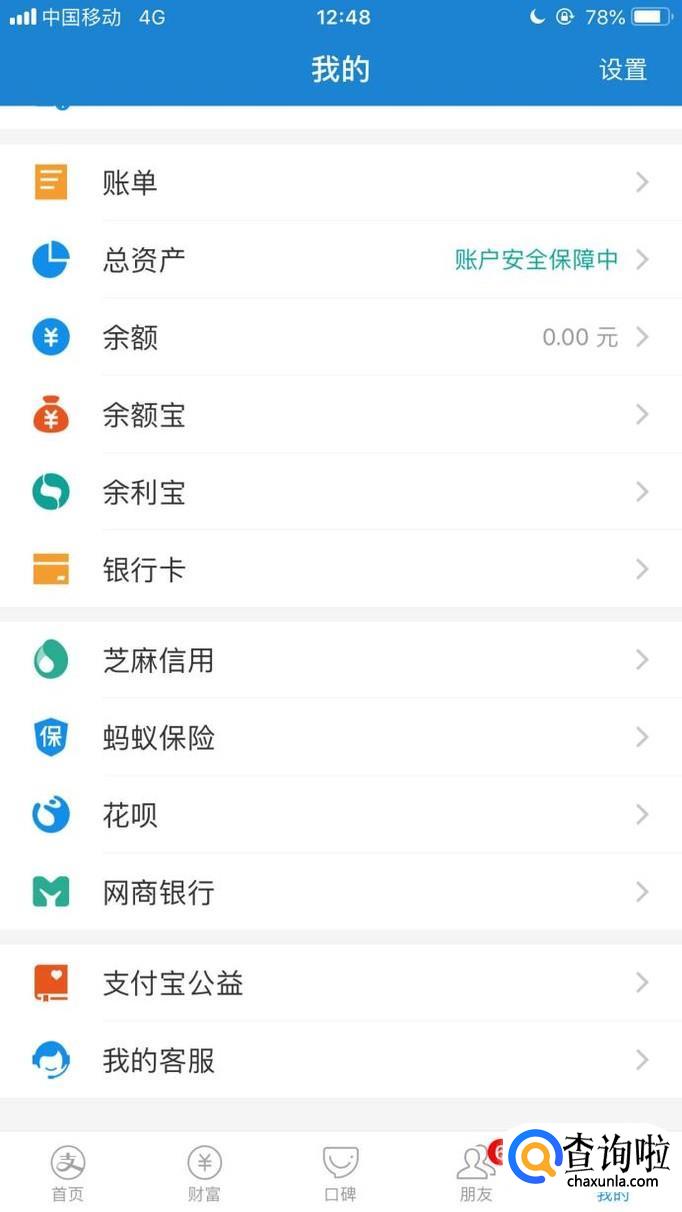Switch to the 口碑 tab
682x1212 pixels.
click(x=340, y=1173)
